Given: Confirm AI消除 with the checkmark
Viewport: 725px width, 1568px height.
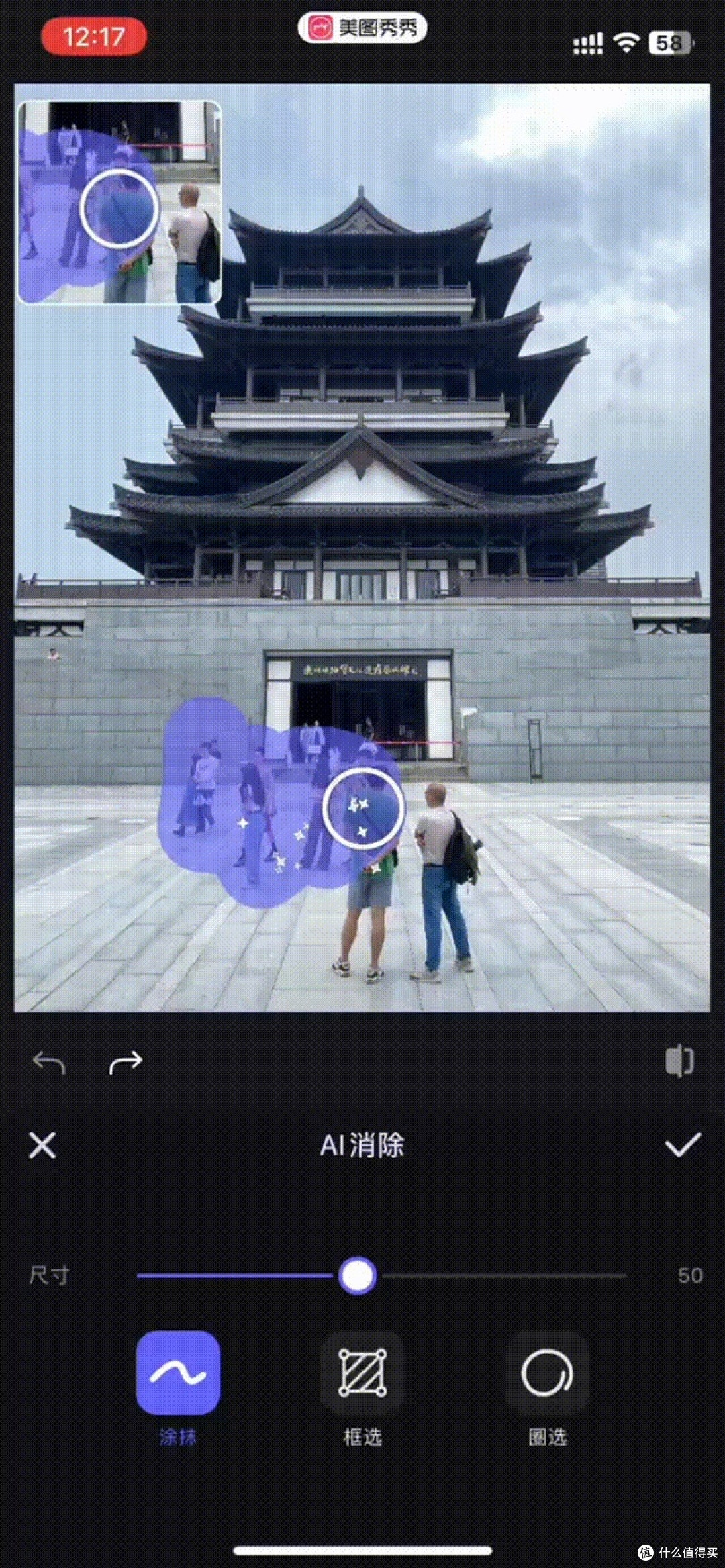Looking at the screenshot, I should 683,1145.
